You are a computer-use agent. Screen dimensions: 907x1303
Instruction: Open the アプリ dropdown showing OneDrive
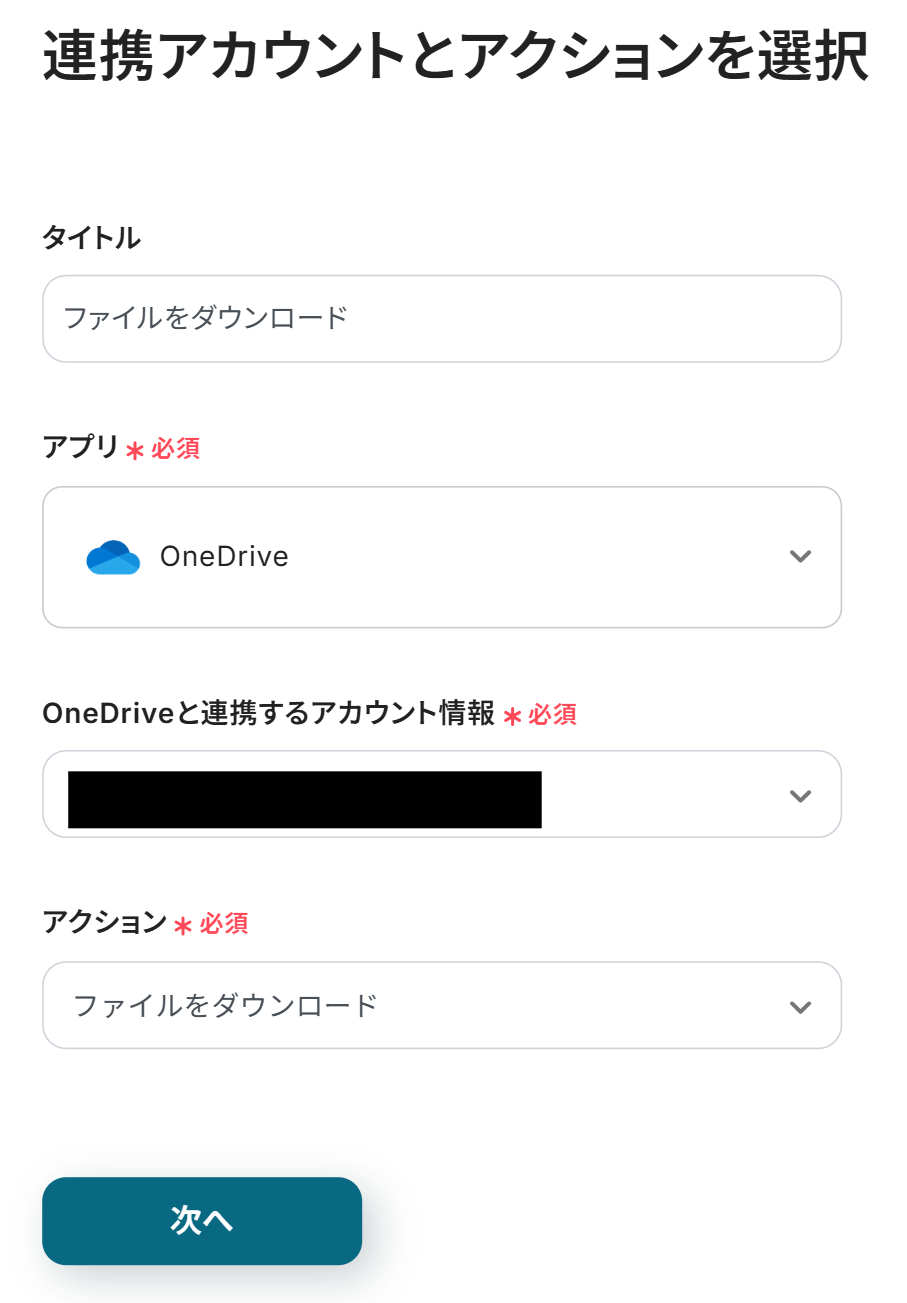click(x=441, y=557)
